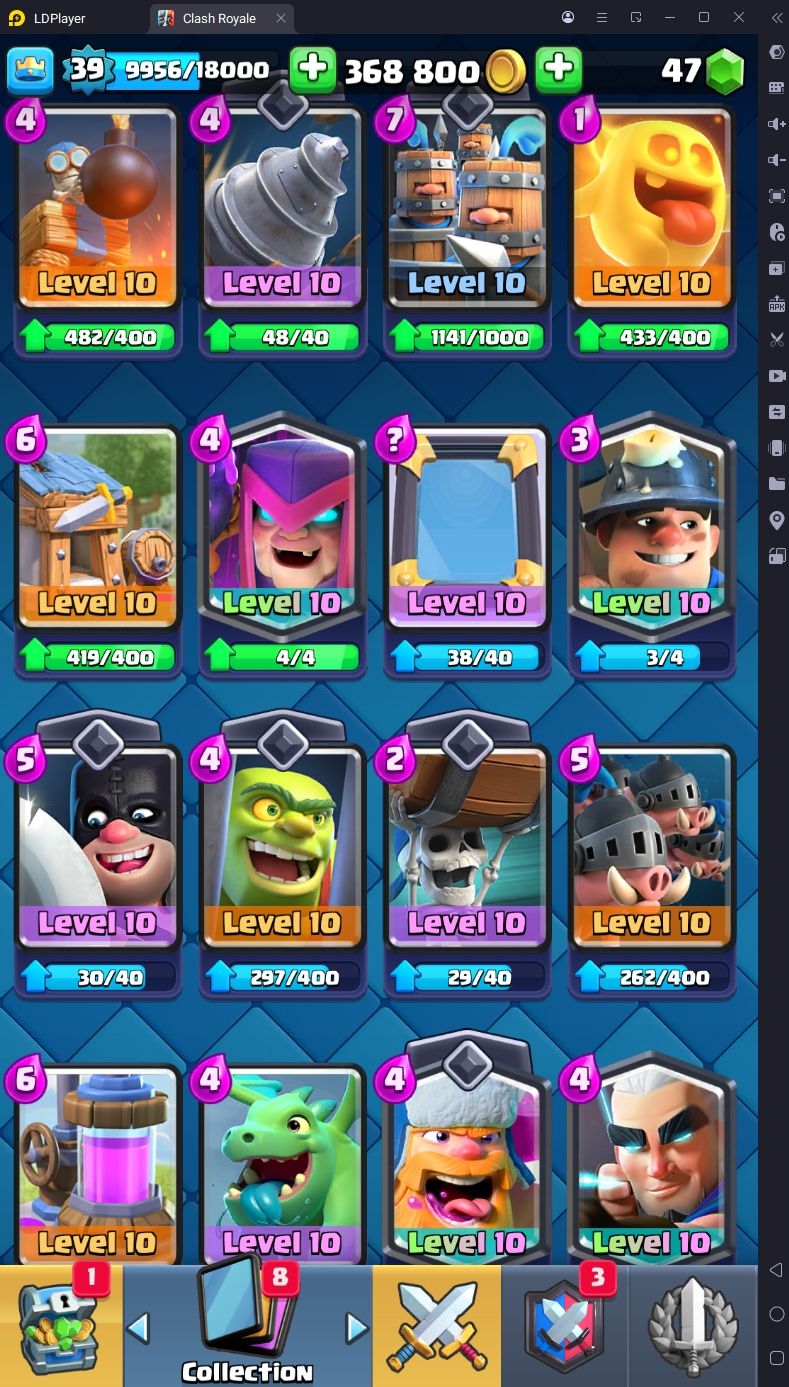Image resolution: width=789 pixels, height=1387 pixels.
Task: Tap the green plus next to the gold
Action: coord(313,70)
